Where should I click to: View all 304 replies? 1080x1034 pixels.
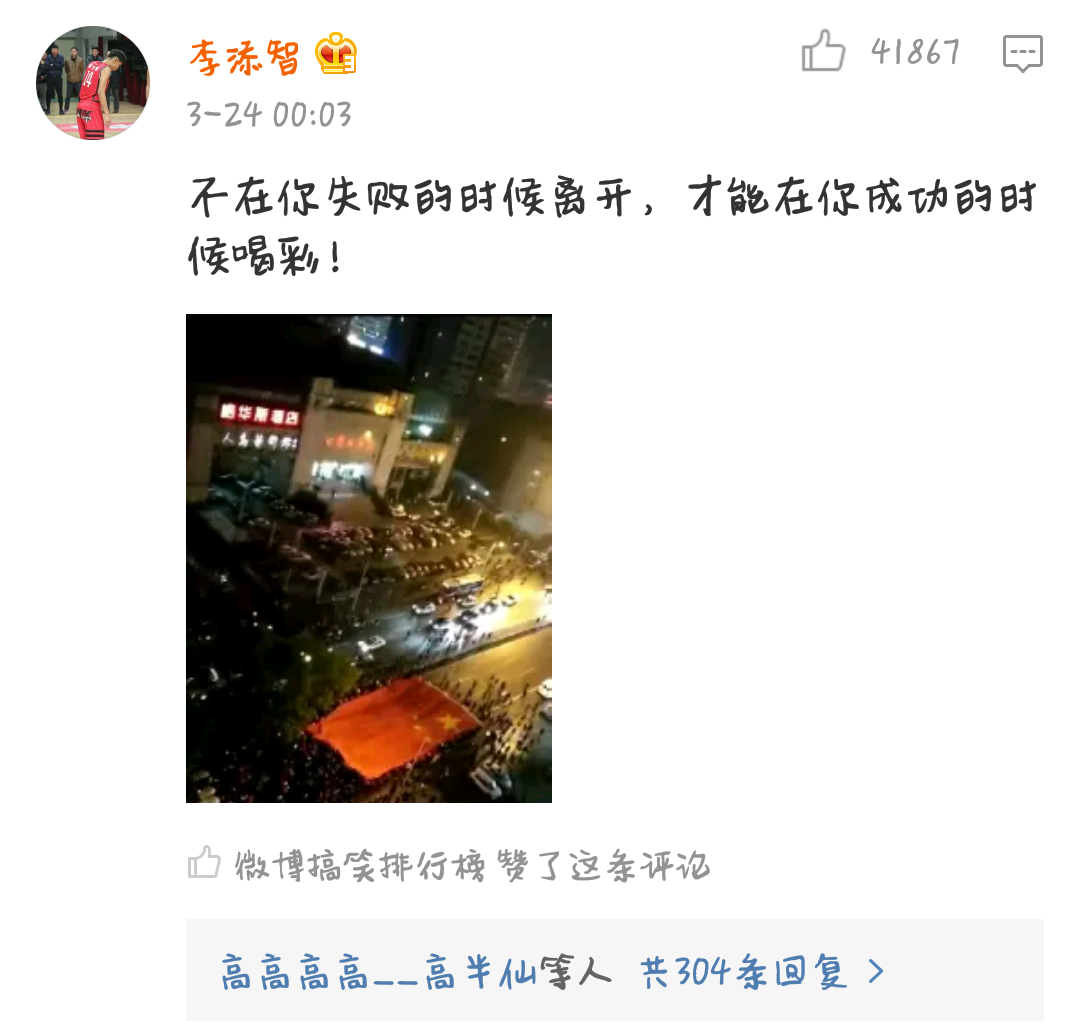762,971
